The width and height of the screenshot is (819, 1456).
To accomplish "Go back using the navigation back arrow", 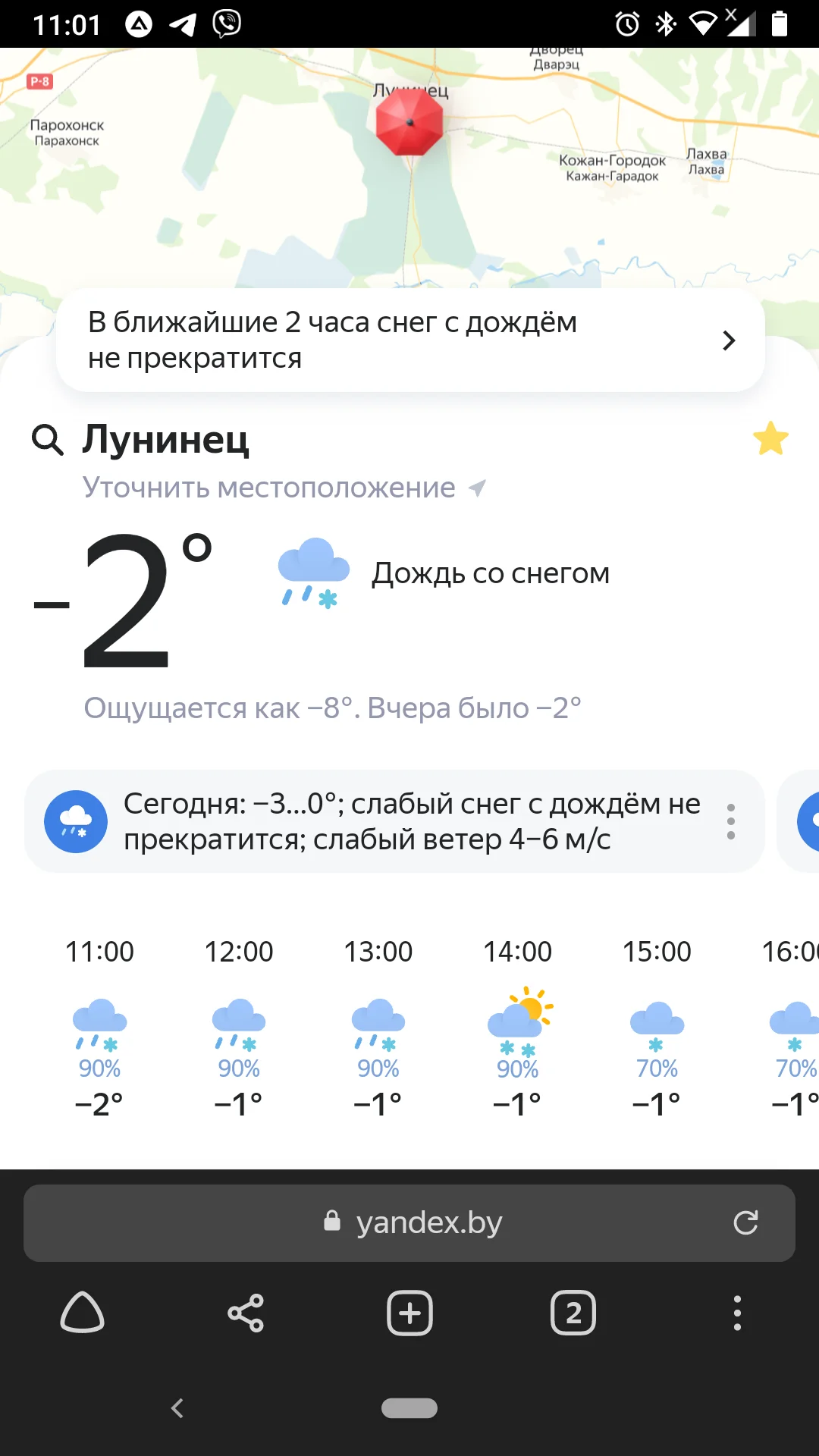I will (x=177, y=1408).
